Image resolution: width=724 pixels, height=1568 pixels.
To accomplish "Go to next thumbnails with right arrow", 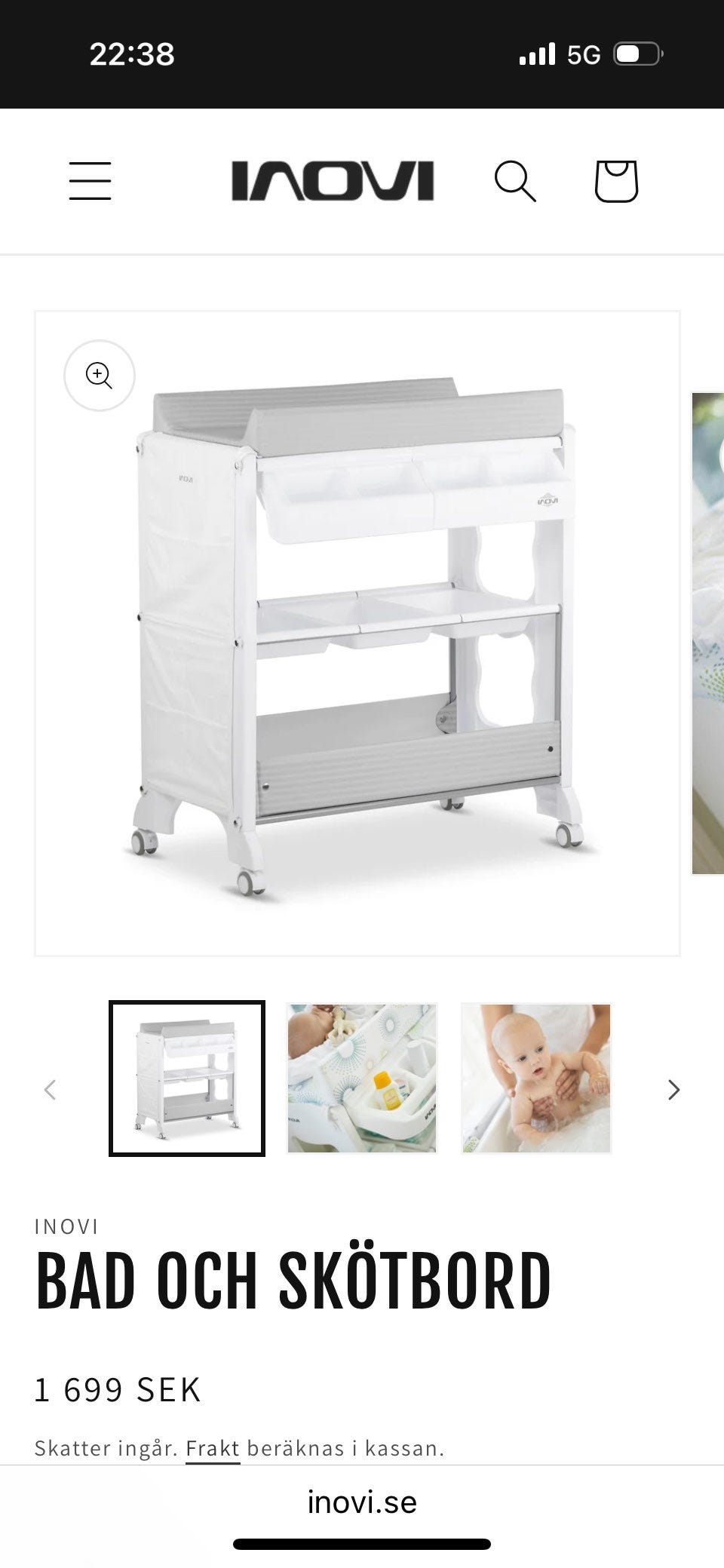I will tap(673, 1090).
